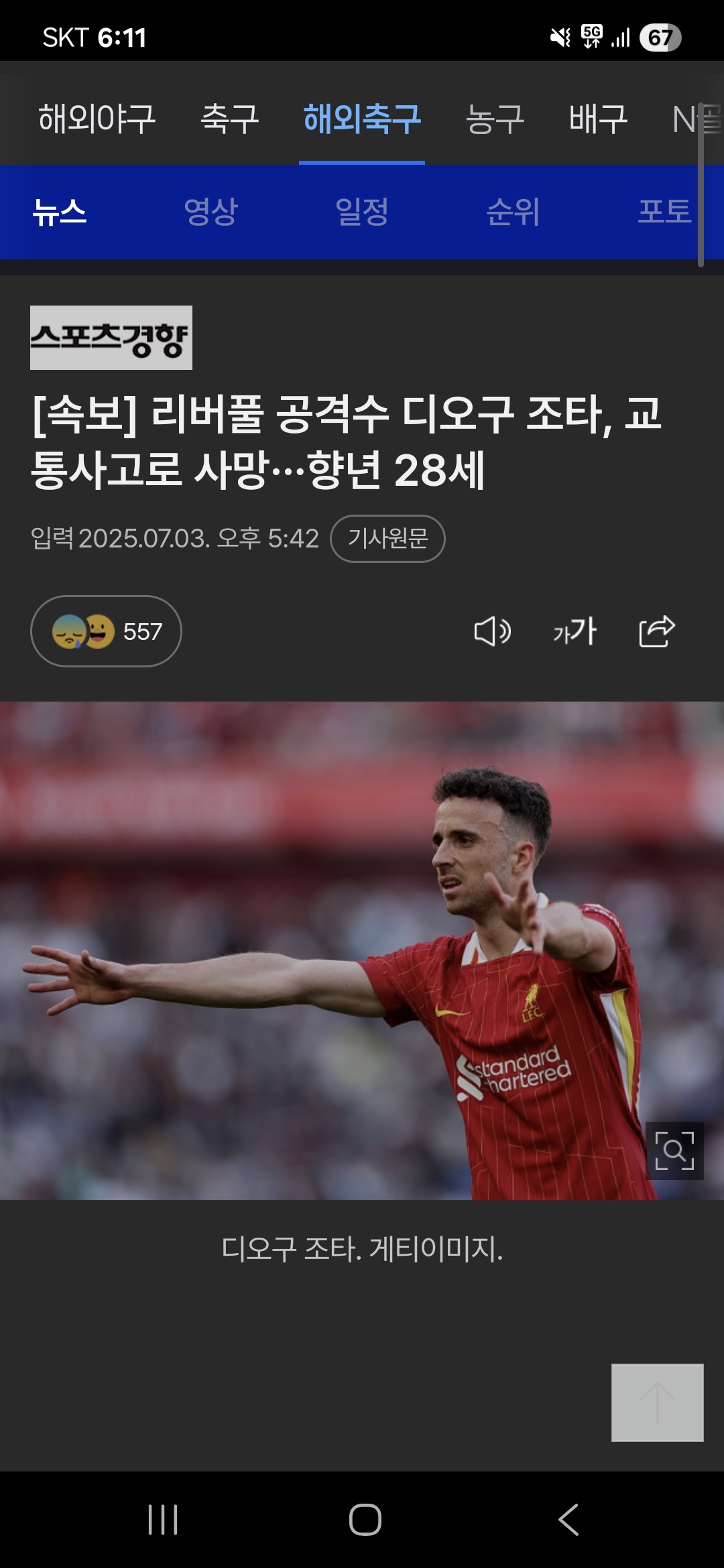Screen dimensions: 724x1568
Task: Listen to the article with the speaker icon
Action: [x=492, y=631]
